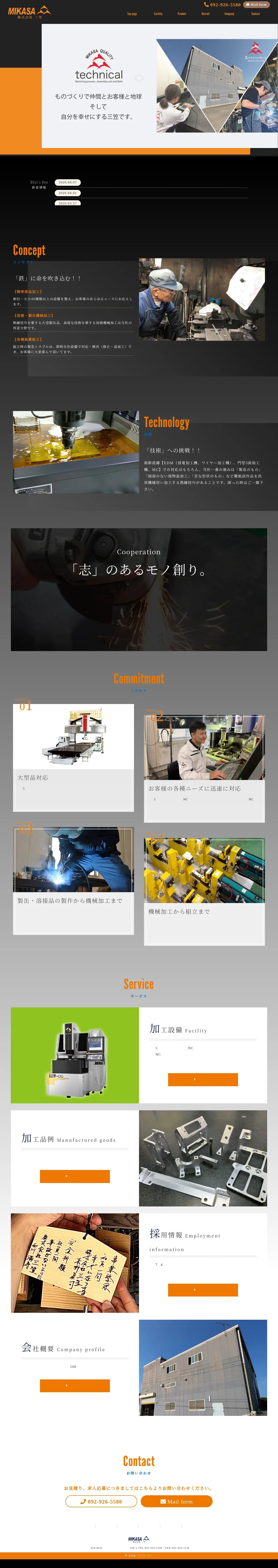278x1568 pixels.
Task: Open the 2026.04.01 news entry
Action: tap(68, 193)
